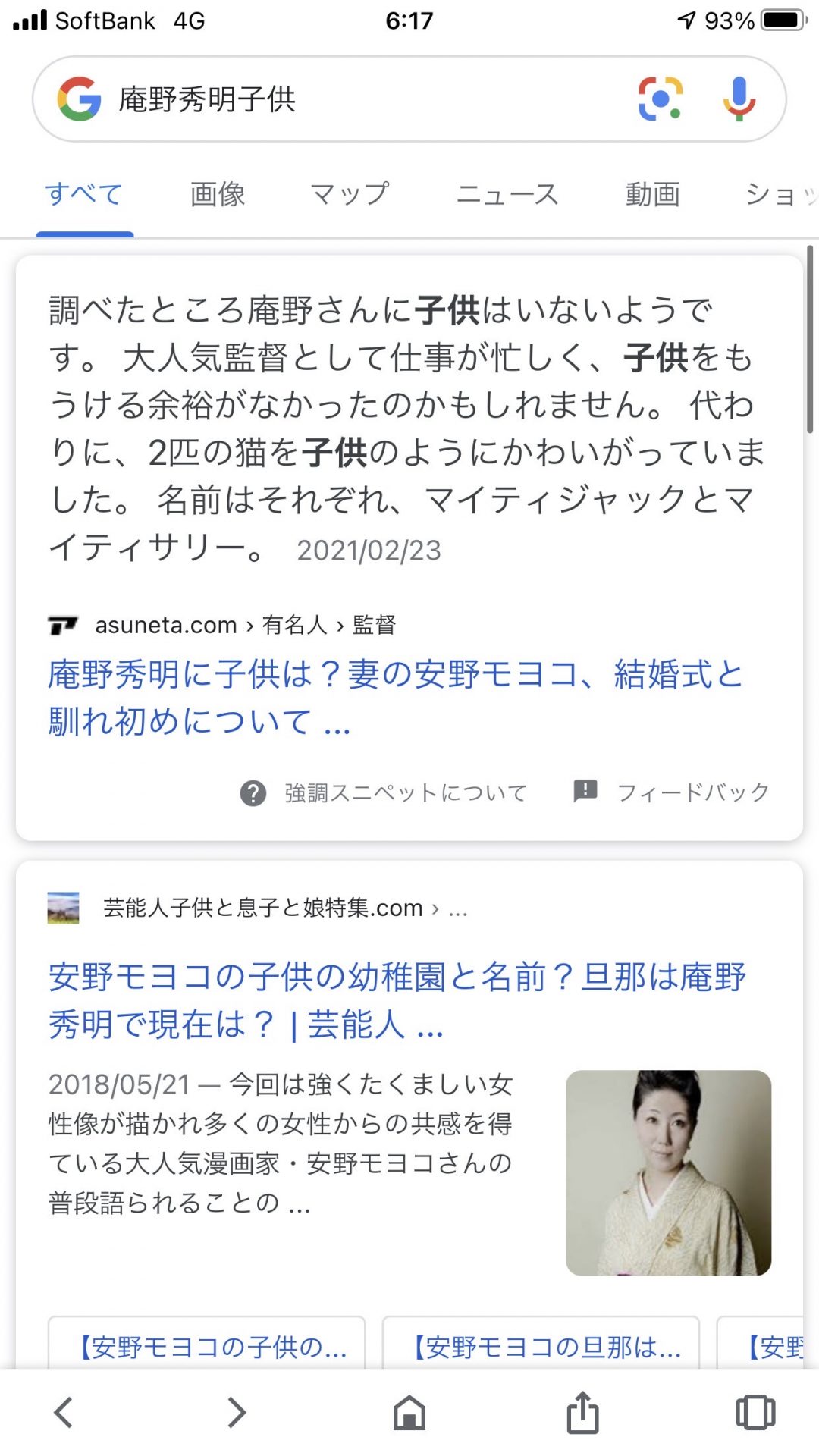
Task: Open 強調スニペットについて info
Action: click(384, 793)
